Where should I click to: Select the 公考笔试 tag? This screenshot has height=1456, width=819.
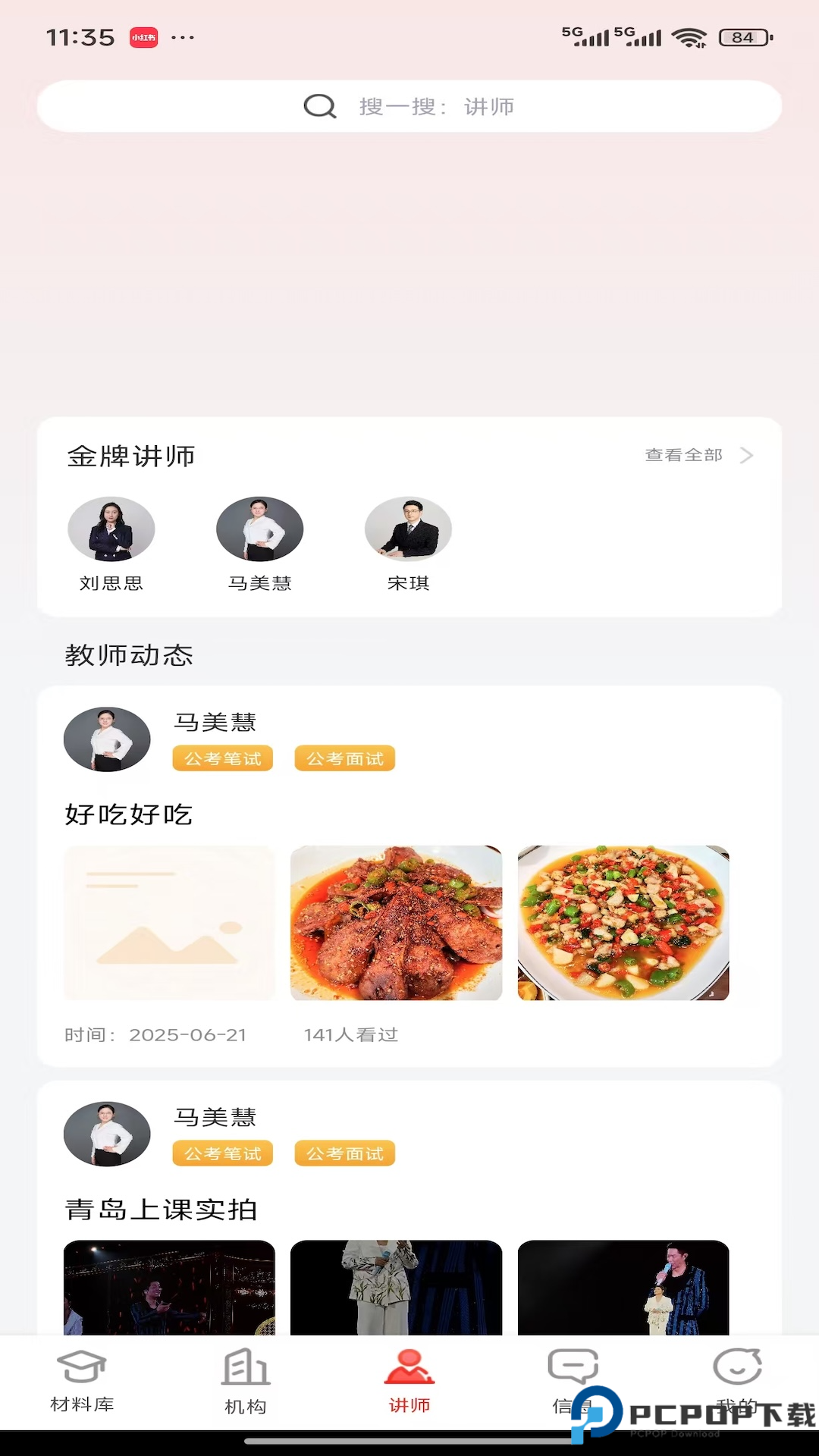[222, 758]
